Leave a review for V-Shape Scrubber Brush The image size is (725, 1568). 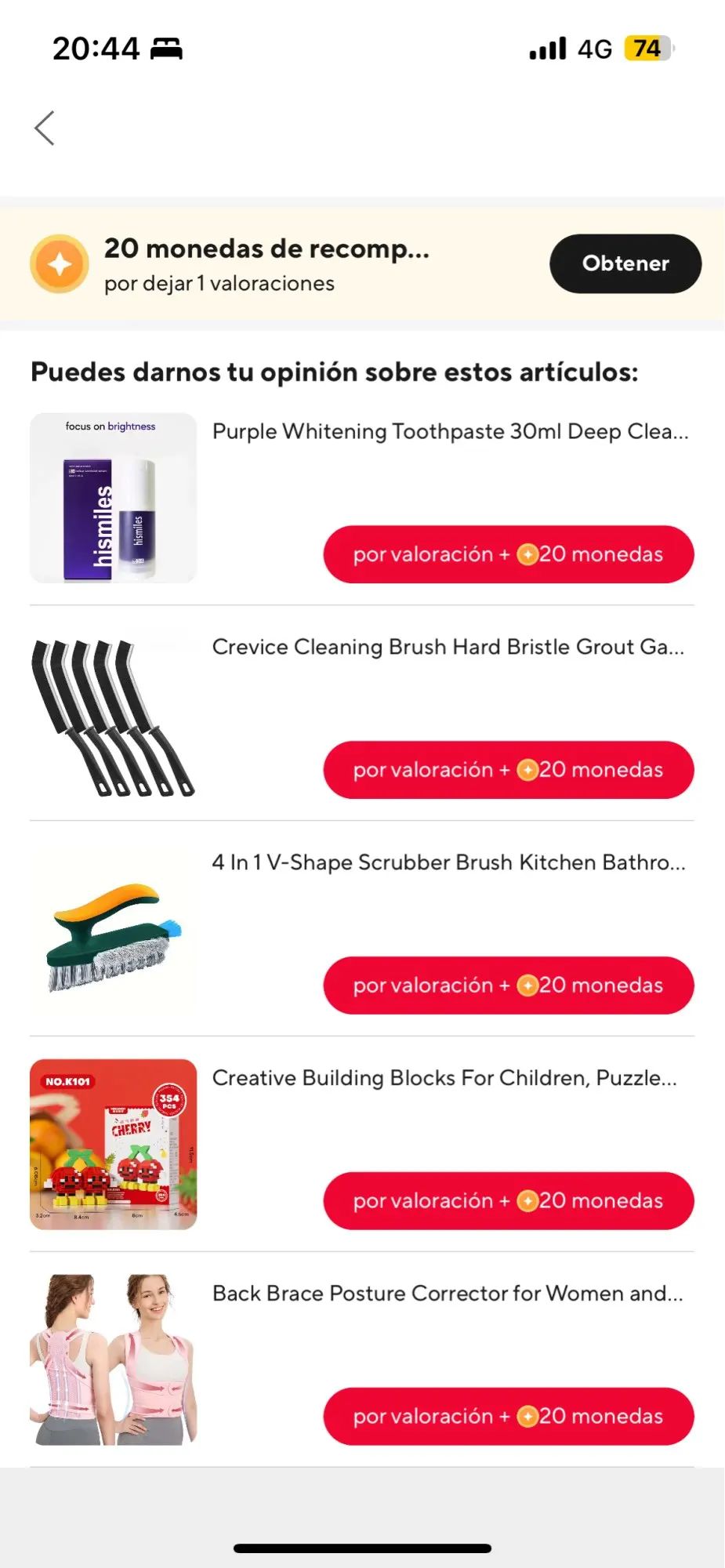click(x=508, y=985)
